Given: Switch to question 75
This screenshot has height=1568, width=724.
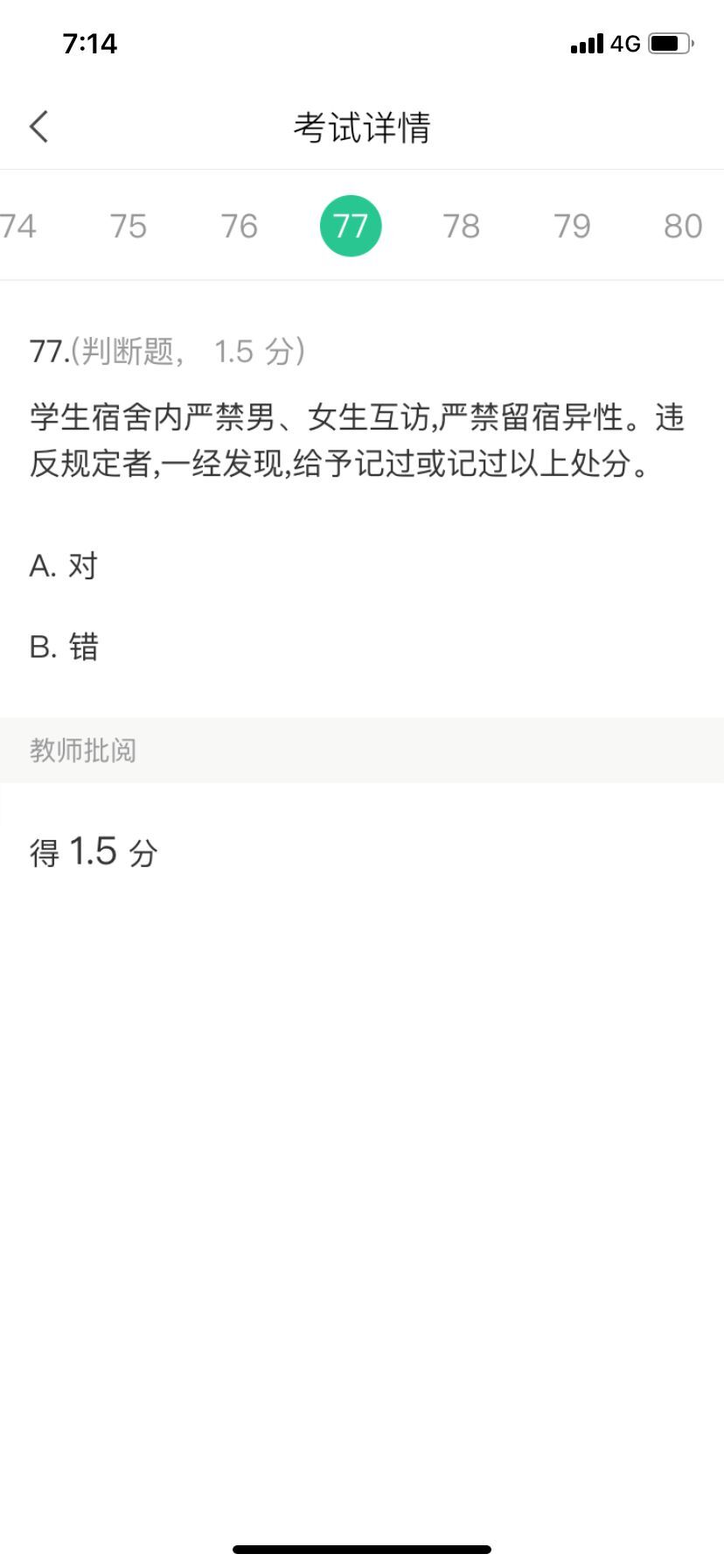Looking at the screenshot, I should (x=129, y=226).
